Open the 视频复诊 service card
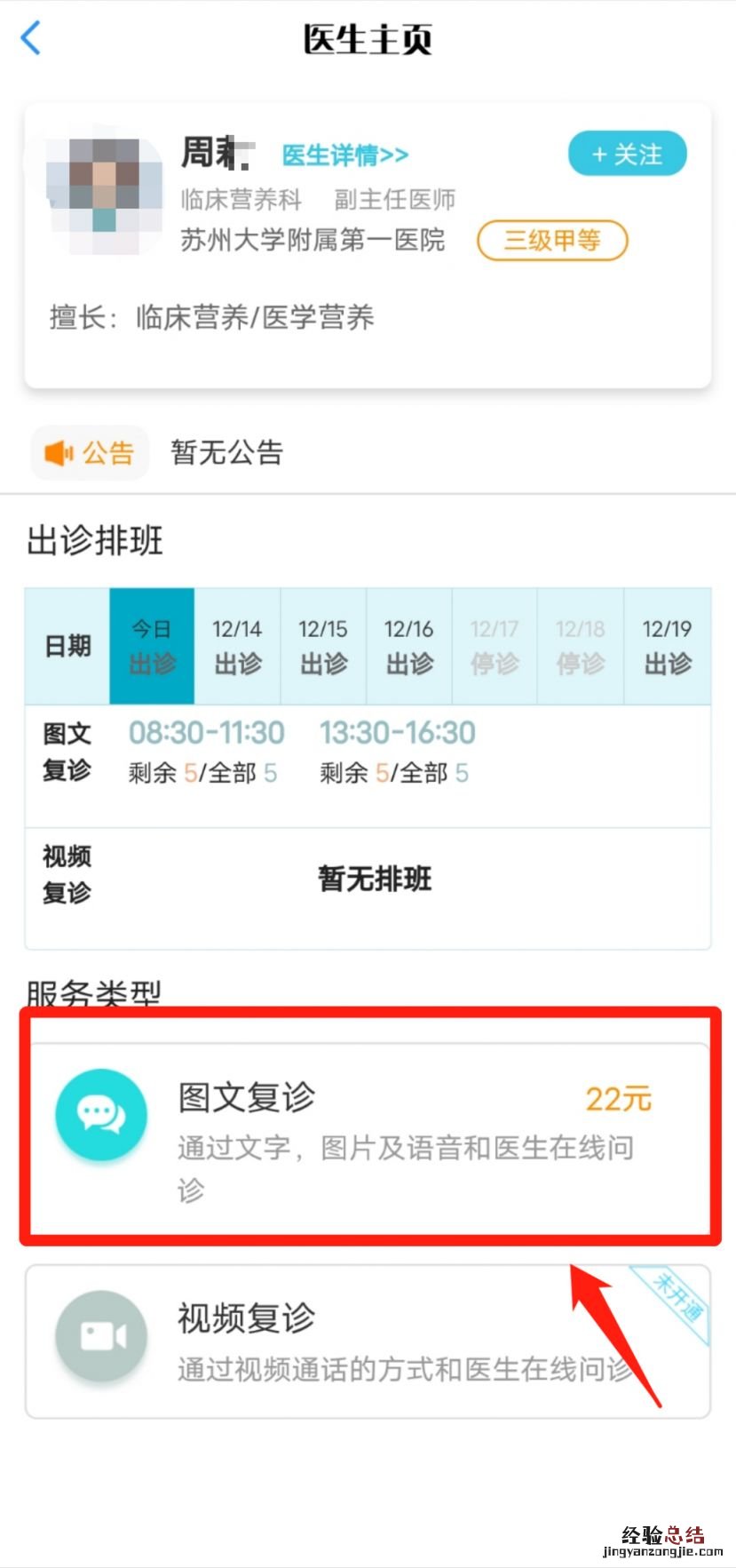The height and width of the screenshot is (1568, 736). coord(368,1341)
